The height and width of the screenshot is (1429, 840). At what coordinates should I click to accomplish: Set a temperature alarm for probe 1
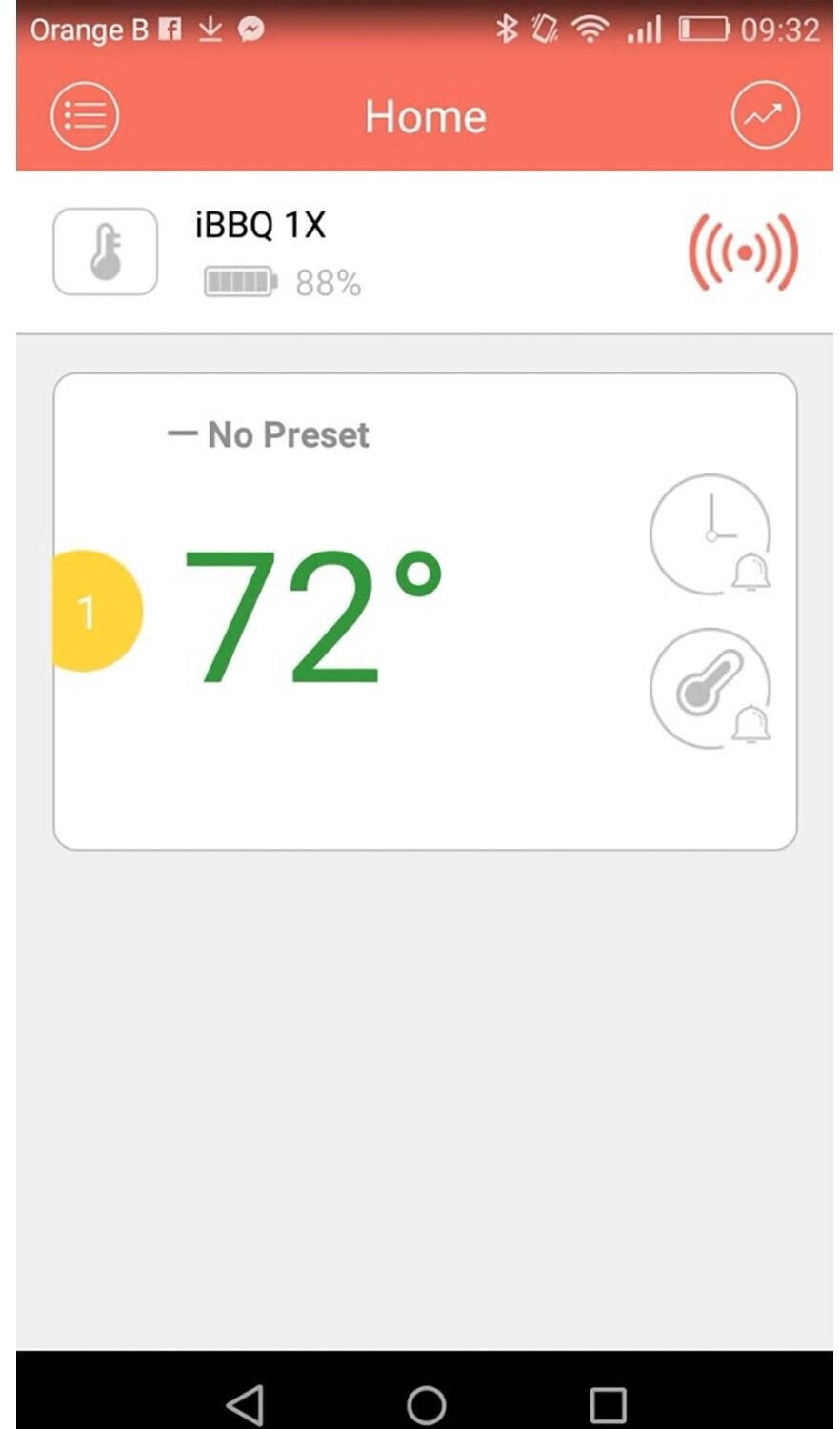coord(710,688)
